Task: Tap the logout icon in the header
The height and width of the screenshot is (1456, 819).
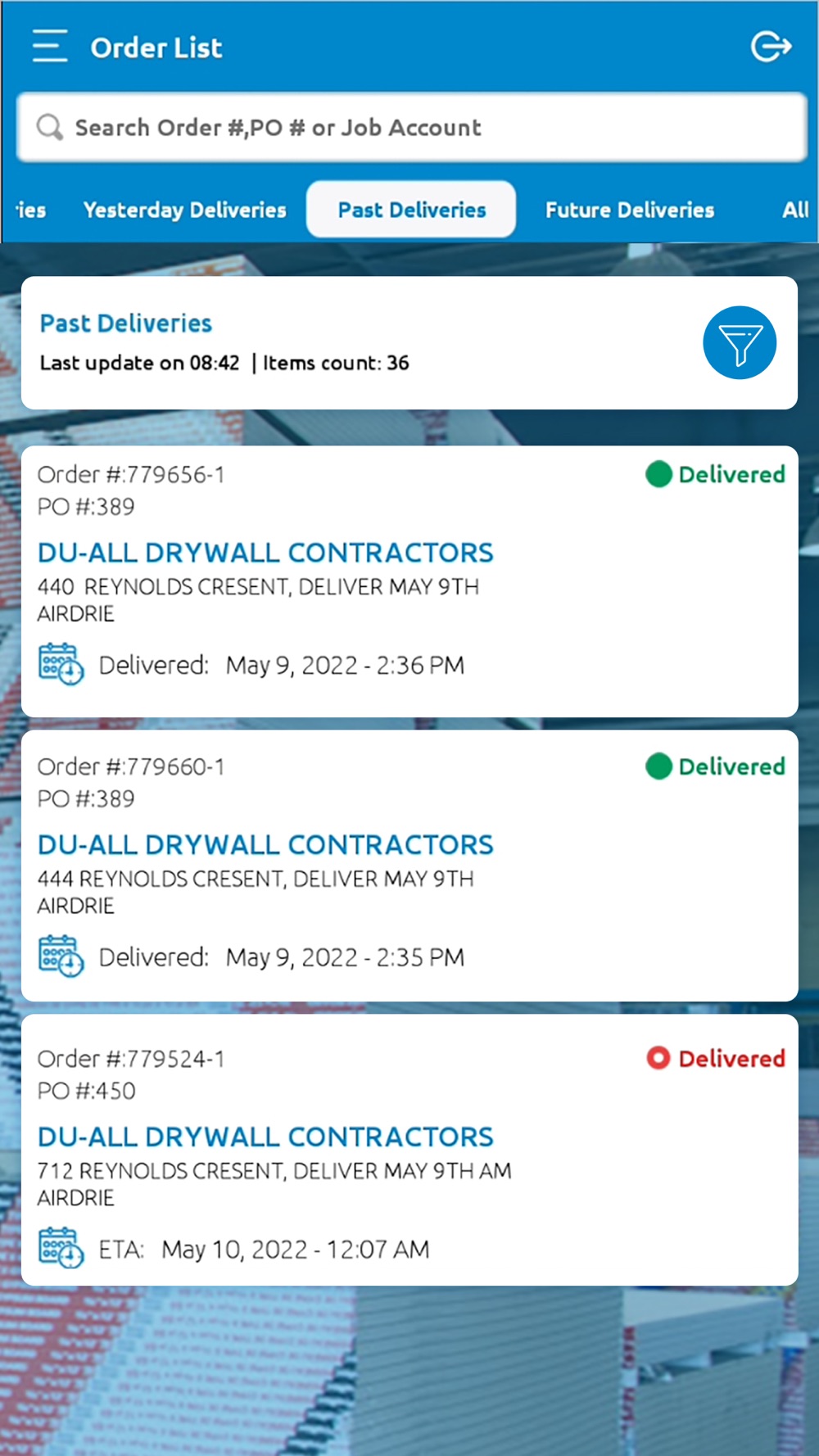Action: click(x=771, y=47)
